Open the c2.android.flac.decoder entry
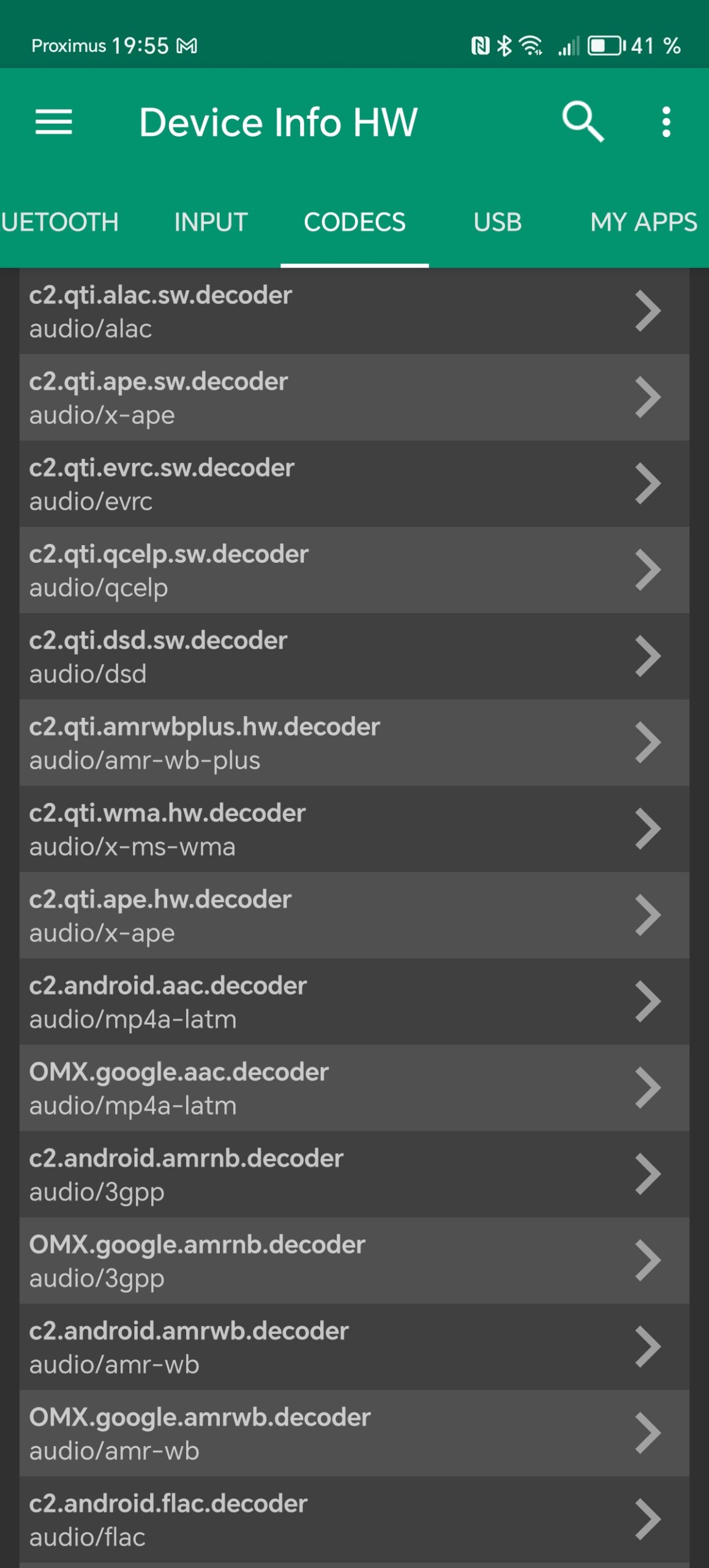 [354, 1520]
